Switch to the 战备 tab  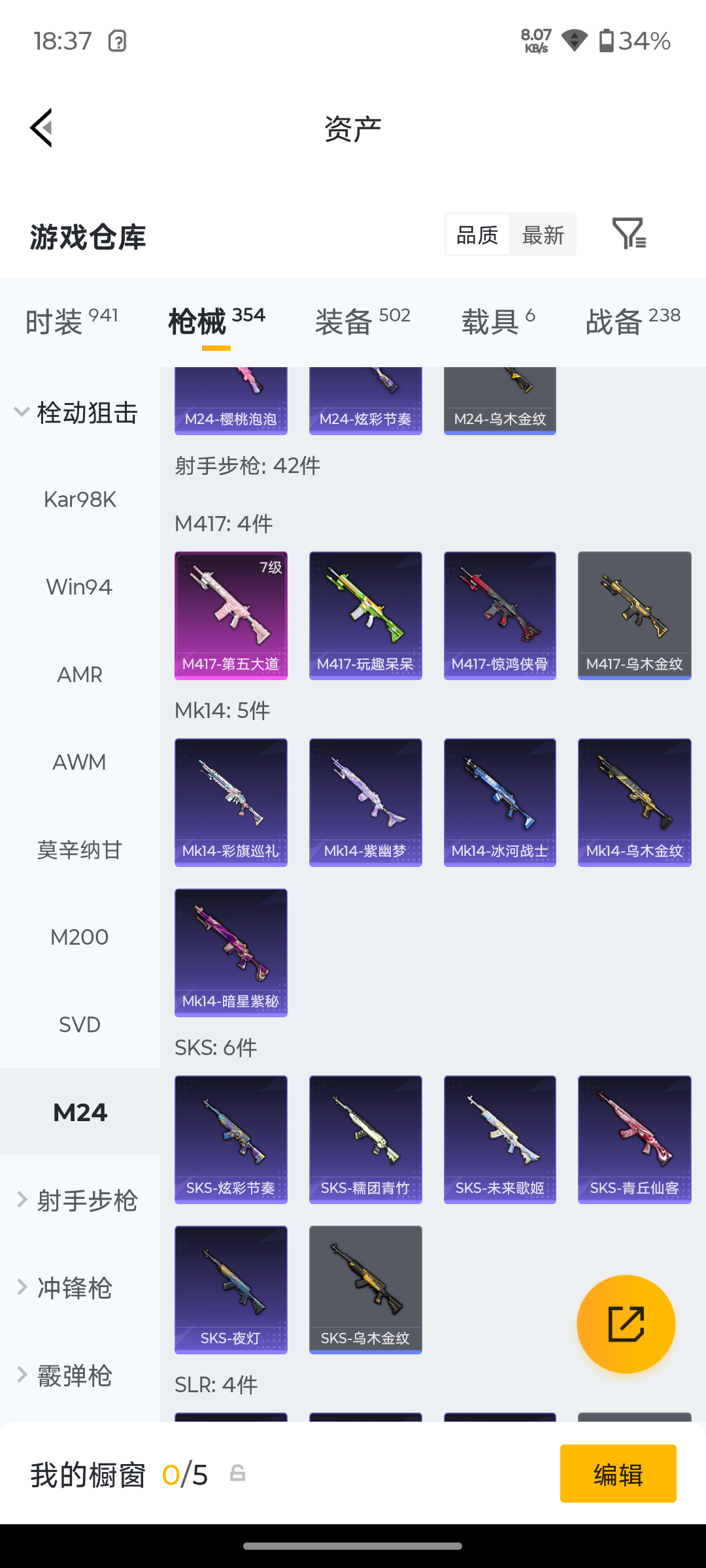(633, 321)
